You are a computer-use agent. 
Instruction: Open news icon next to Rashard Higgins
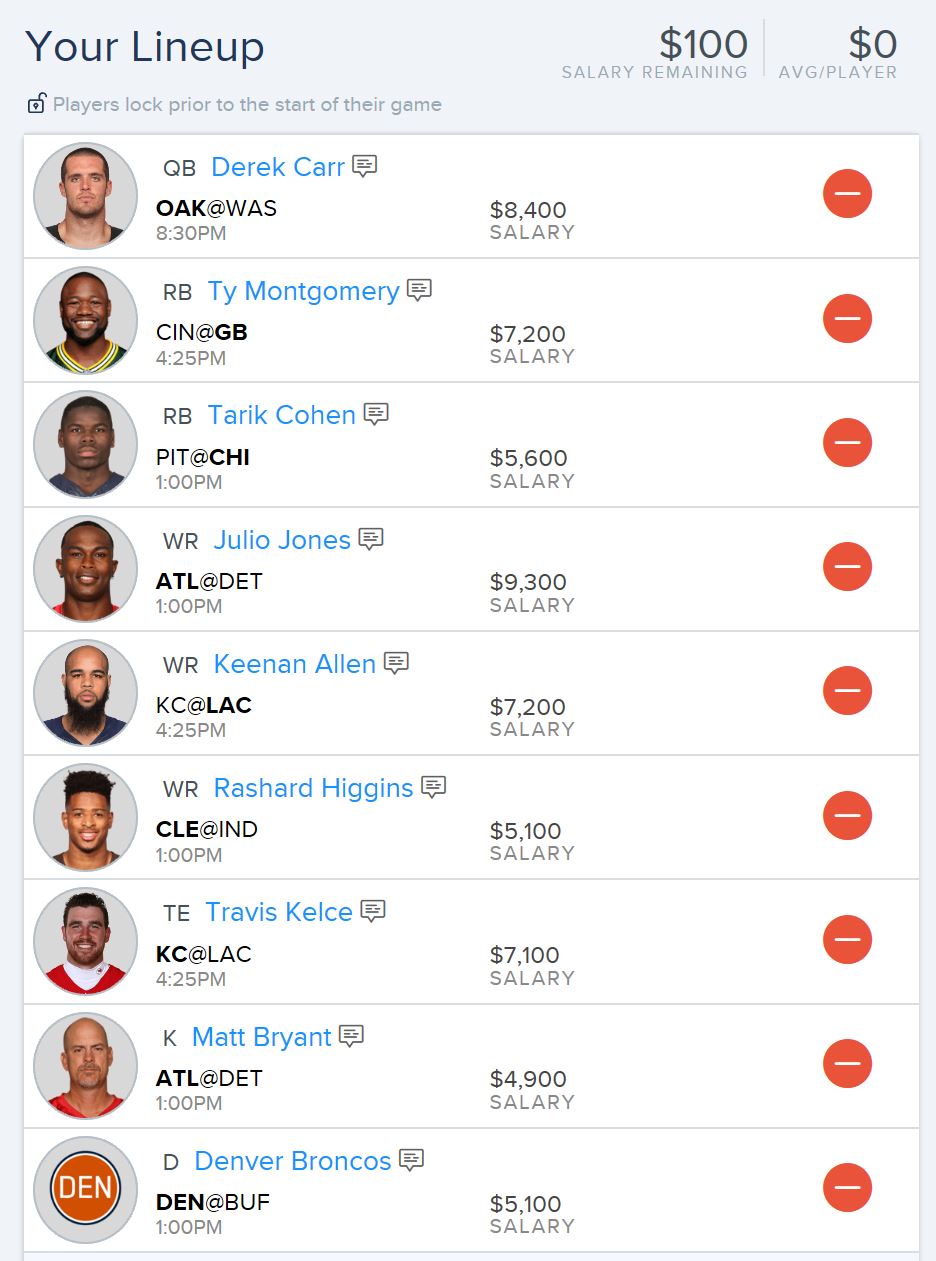433,787
